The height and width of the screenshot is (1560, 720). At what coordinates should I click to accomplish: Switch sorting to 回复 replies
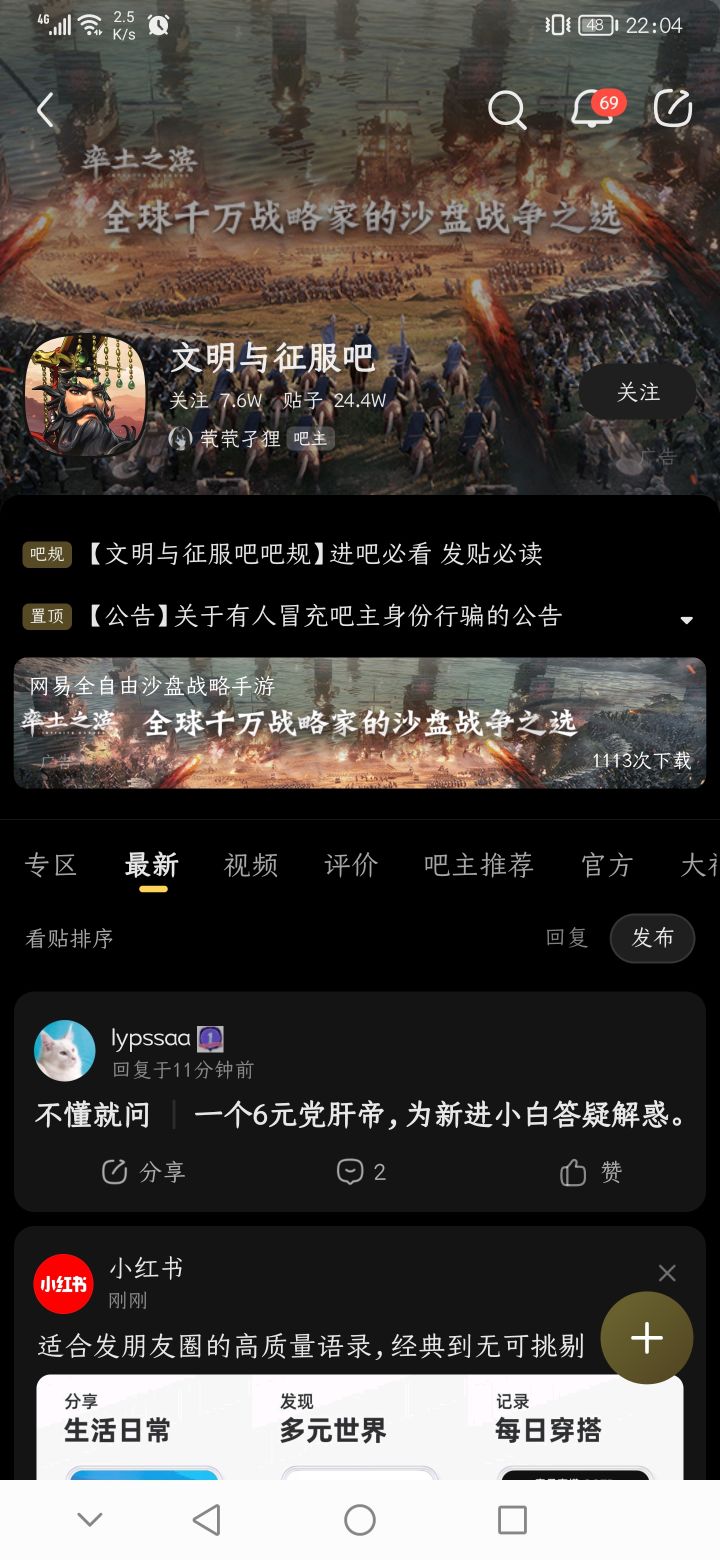[x=567, y=938]
